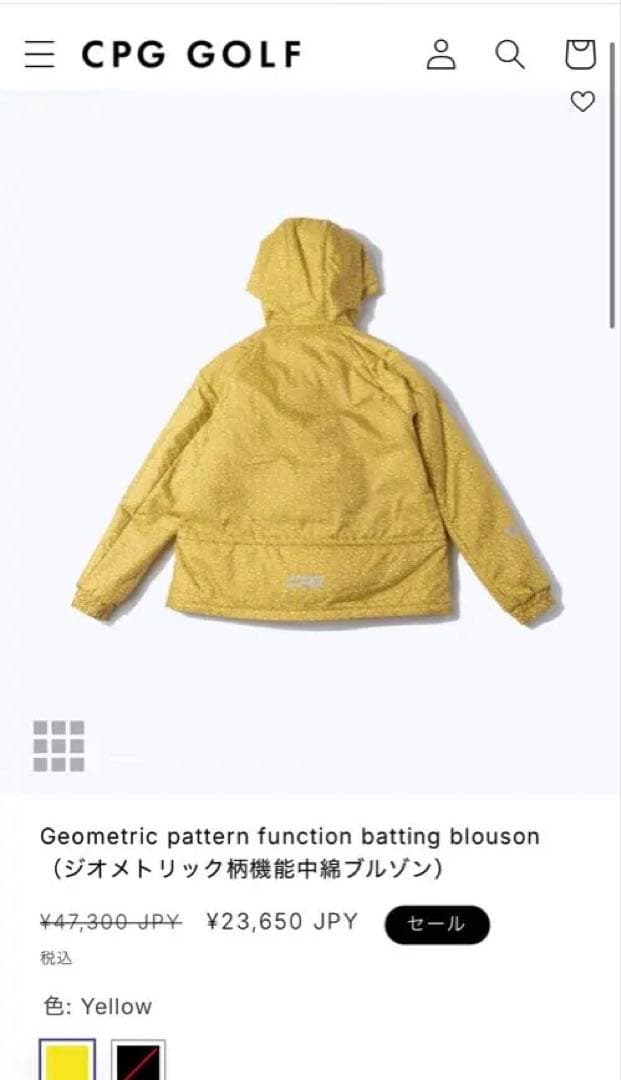This screenshot has width=621, height=1080.
Task: Open the image gallery grid view
Action: pyautogui.click(x=58, y=746)
